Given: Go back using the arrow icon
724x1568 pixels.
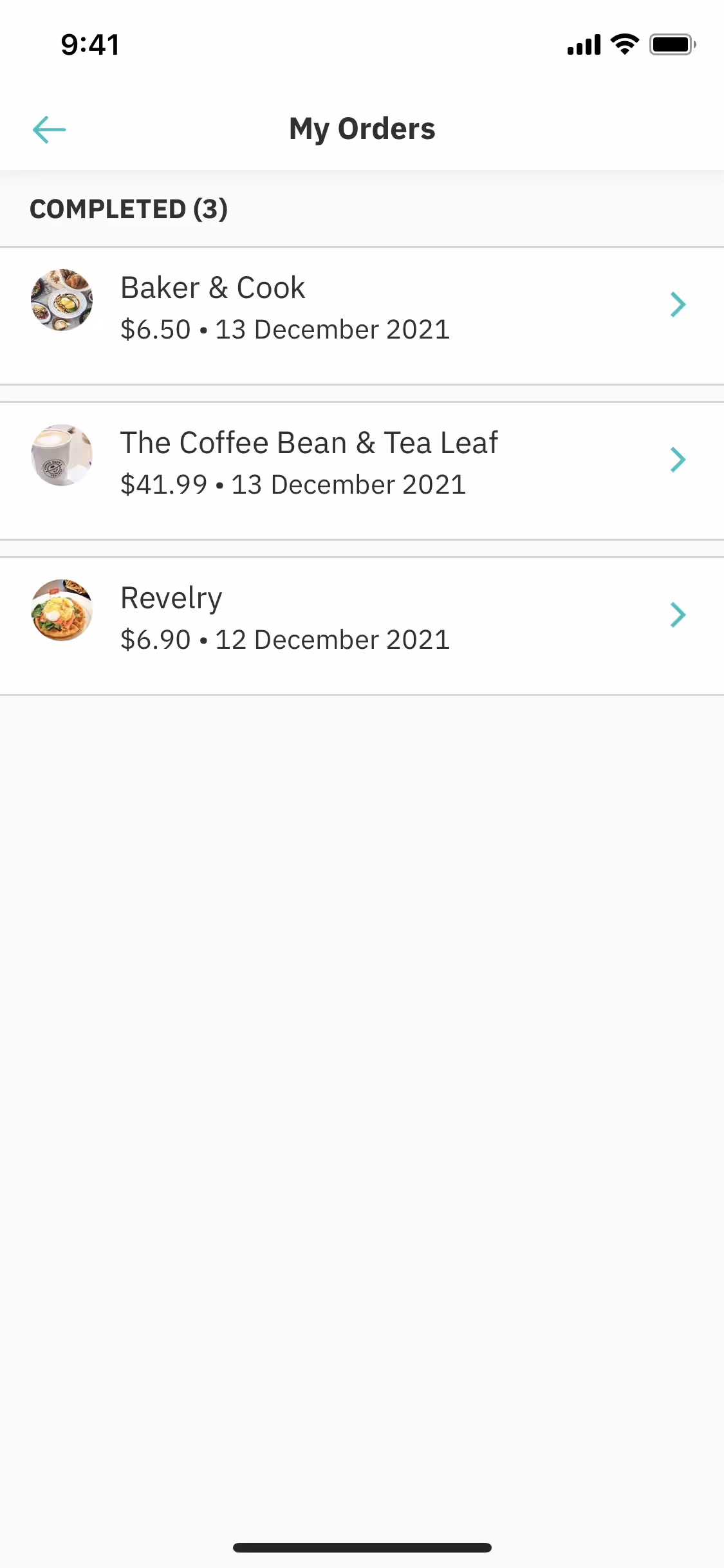Looking at the screenshot, I should point(50,129).
